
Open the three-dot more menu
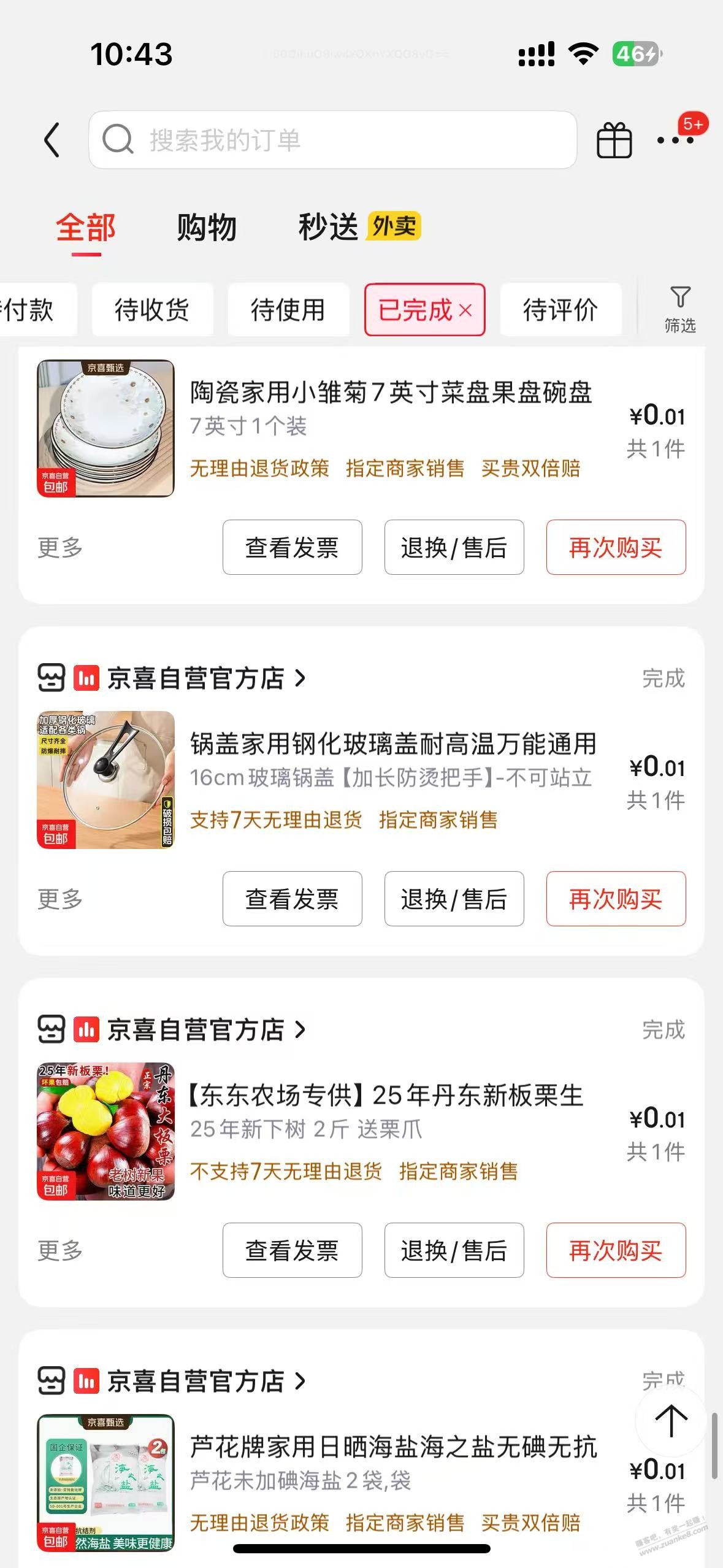(675, 140)
